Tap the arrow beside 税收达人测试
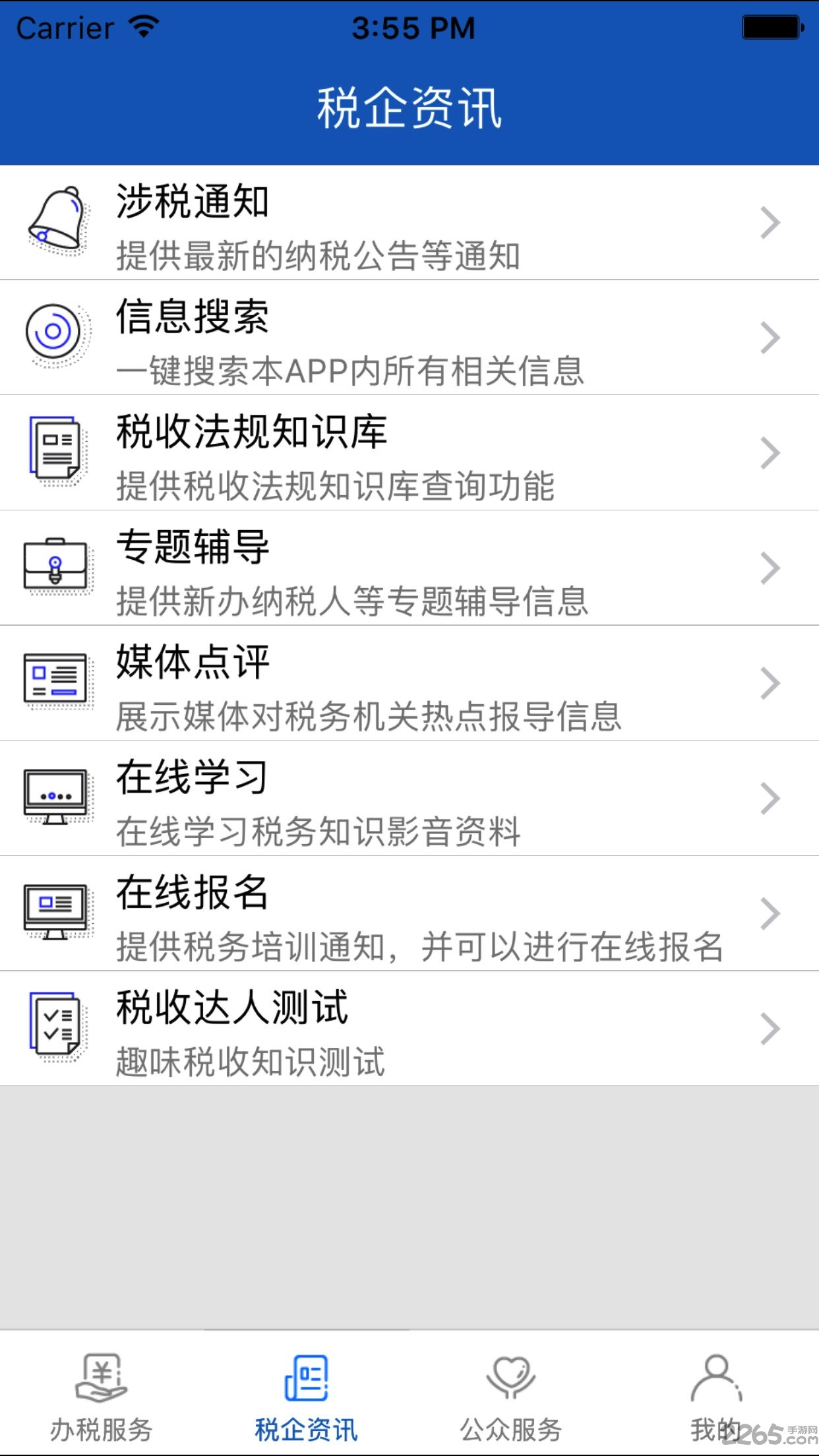 pyautogui.click(x=770, y=1029)
